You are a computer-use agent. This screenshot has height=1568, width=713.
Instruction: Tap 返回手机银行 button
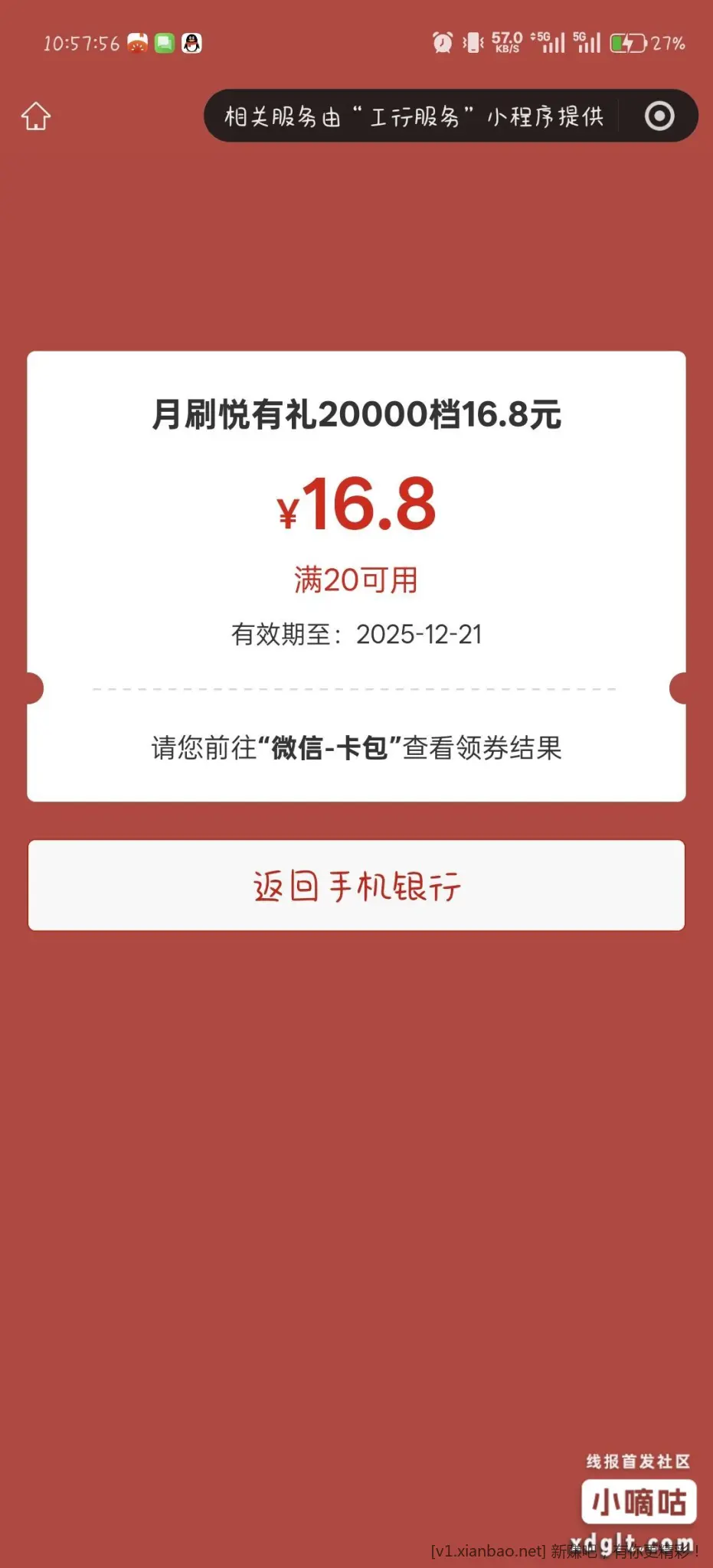click(x=356, y=886)
